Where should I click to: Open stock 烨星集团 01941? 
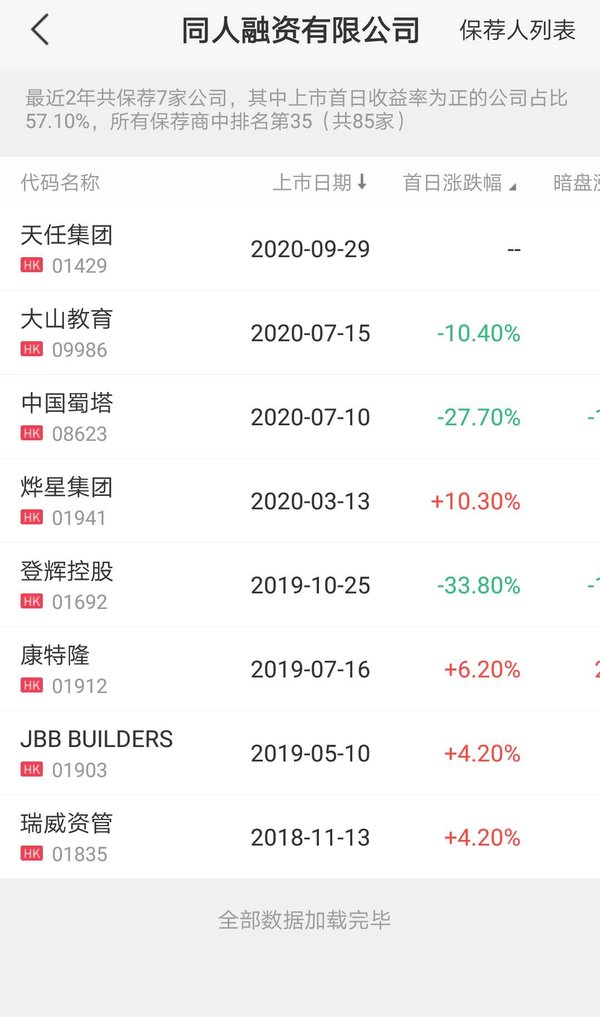pyautogui.click(x=300, y=501)
